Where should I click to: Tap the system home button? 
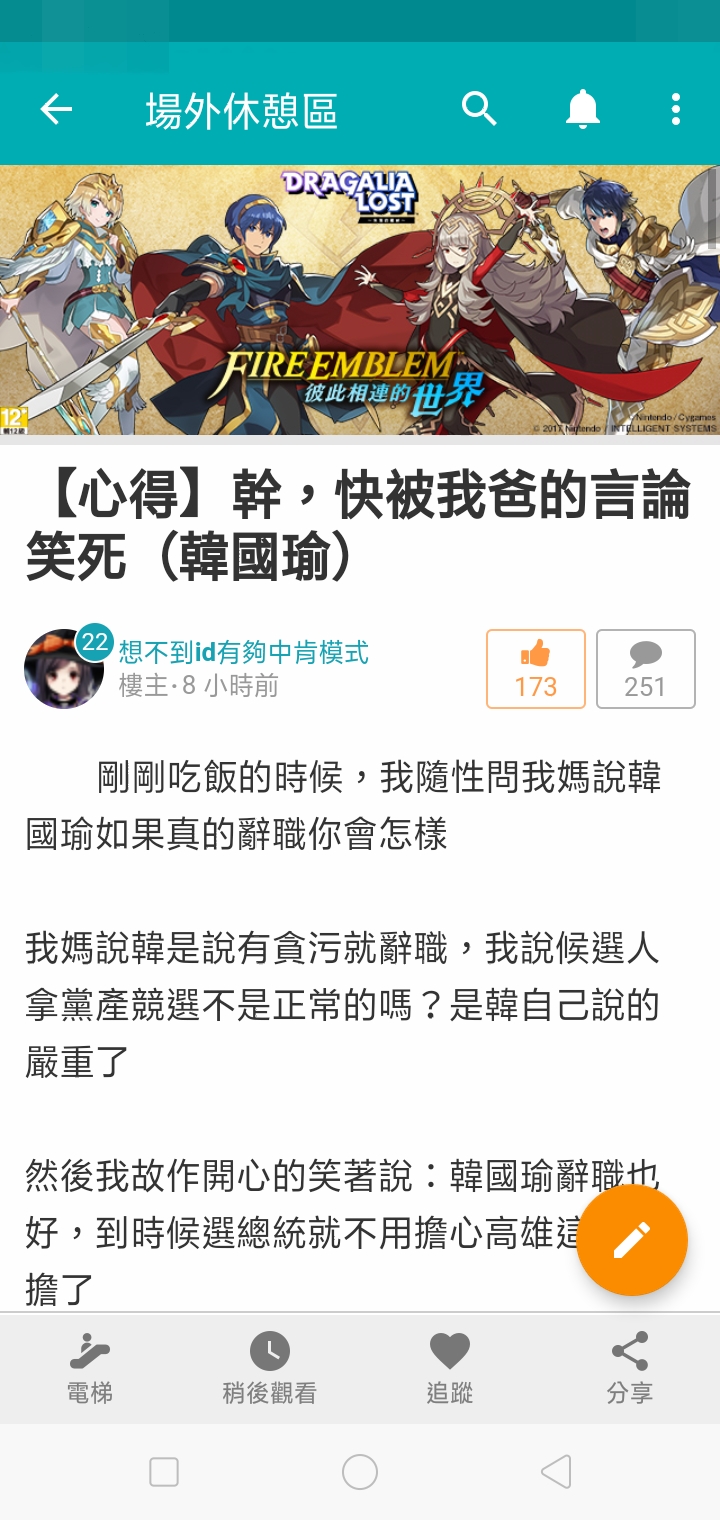(x=360, y=1472)
